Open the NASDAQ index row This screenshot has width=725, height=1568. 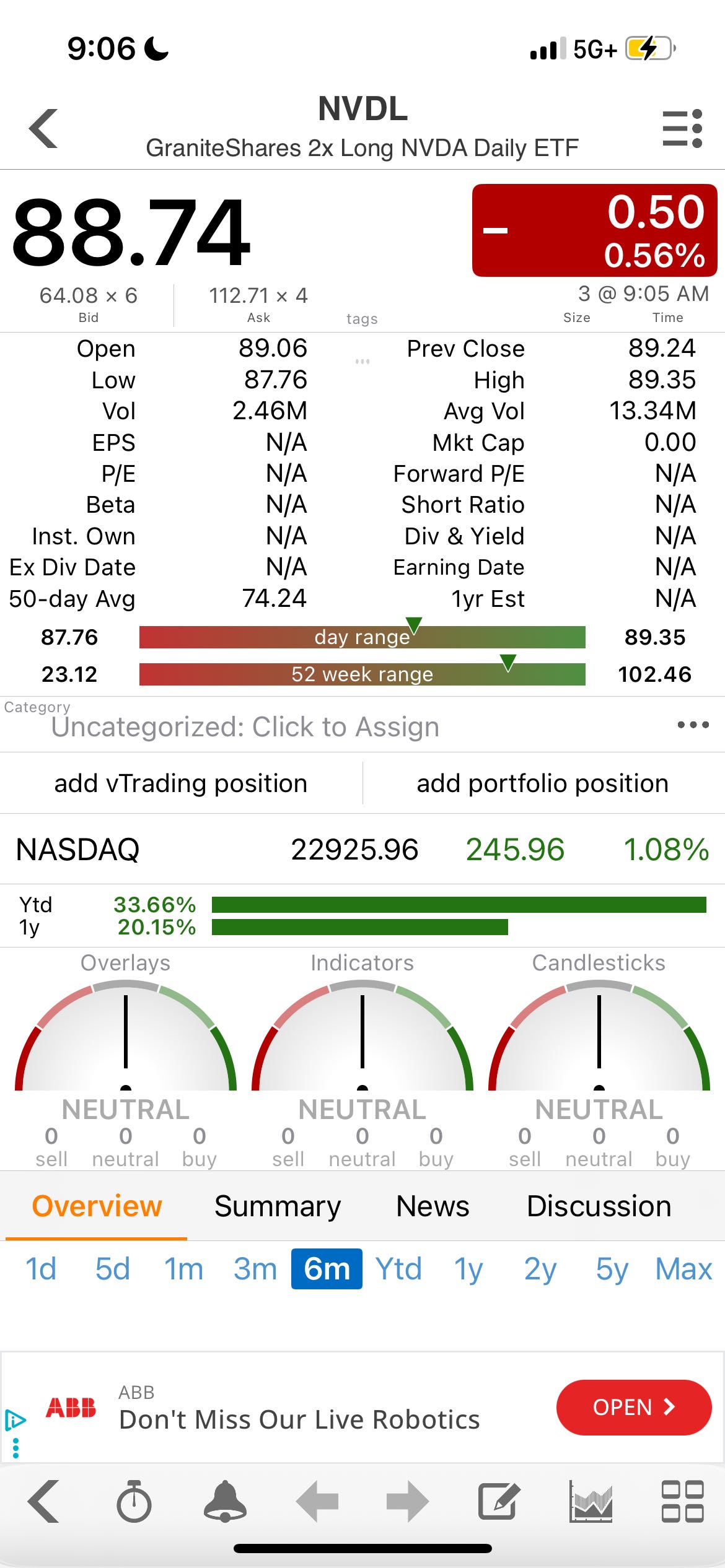[x=362, y=849]
